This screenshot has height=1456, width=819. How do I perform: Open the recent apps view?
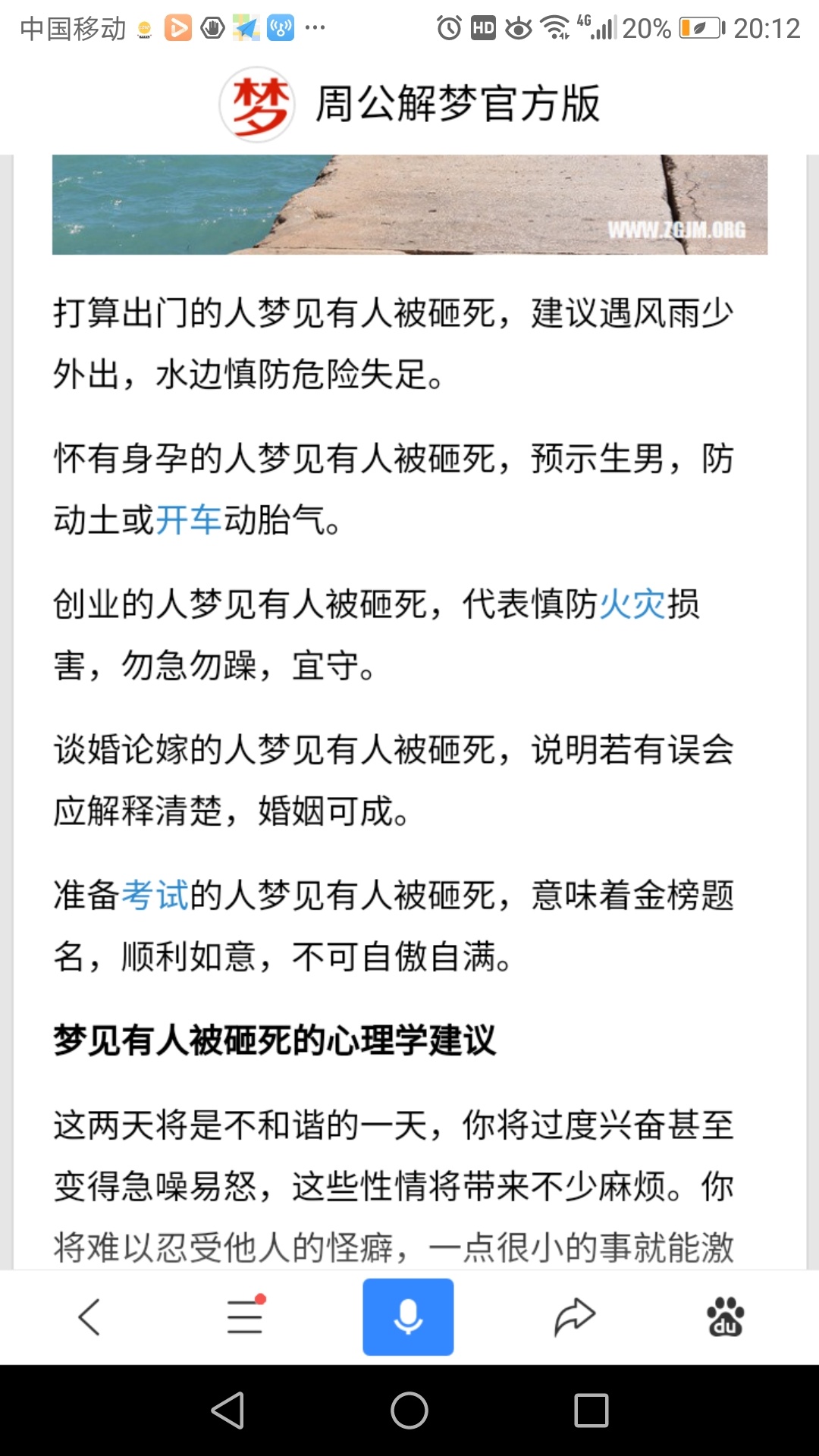tap(591, 1410)
